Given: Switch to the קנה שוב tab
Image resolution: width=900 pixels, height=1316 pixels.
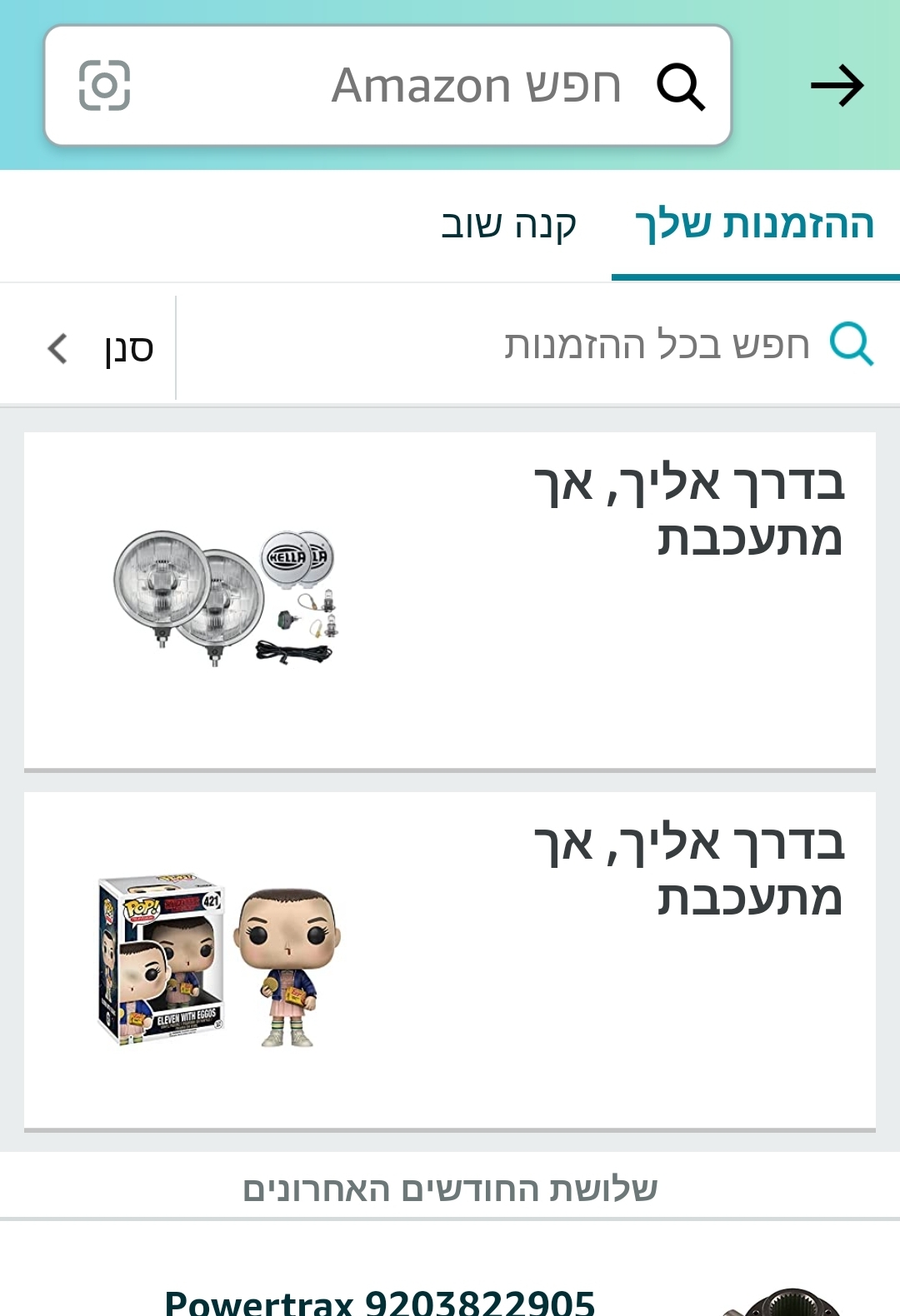Looking at the screenshot, I should 508,225.
